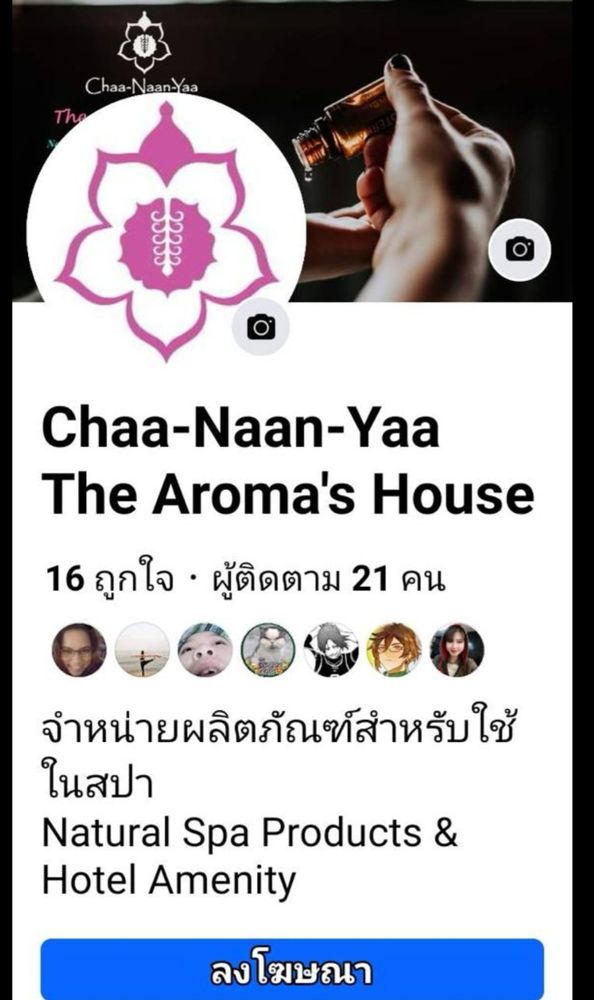Change profile picture using camera icon
Viewport: 594px width, 1000px height.
click(260, 327)
